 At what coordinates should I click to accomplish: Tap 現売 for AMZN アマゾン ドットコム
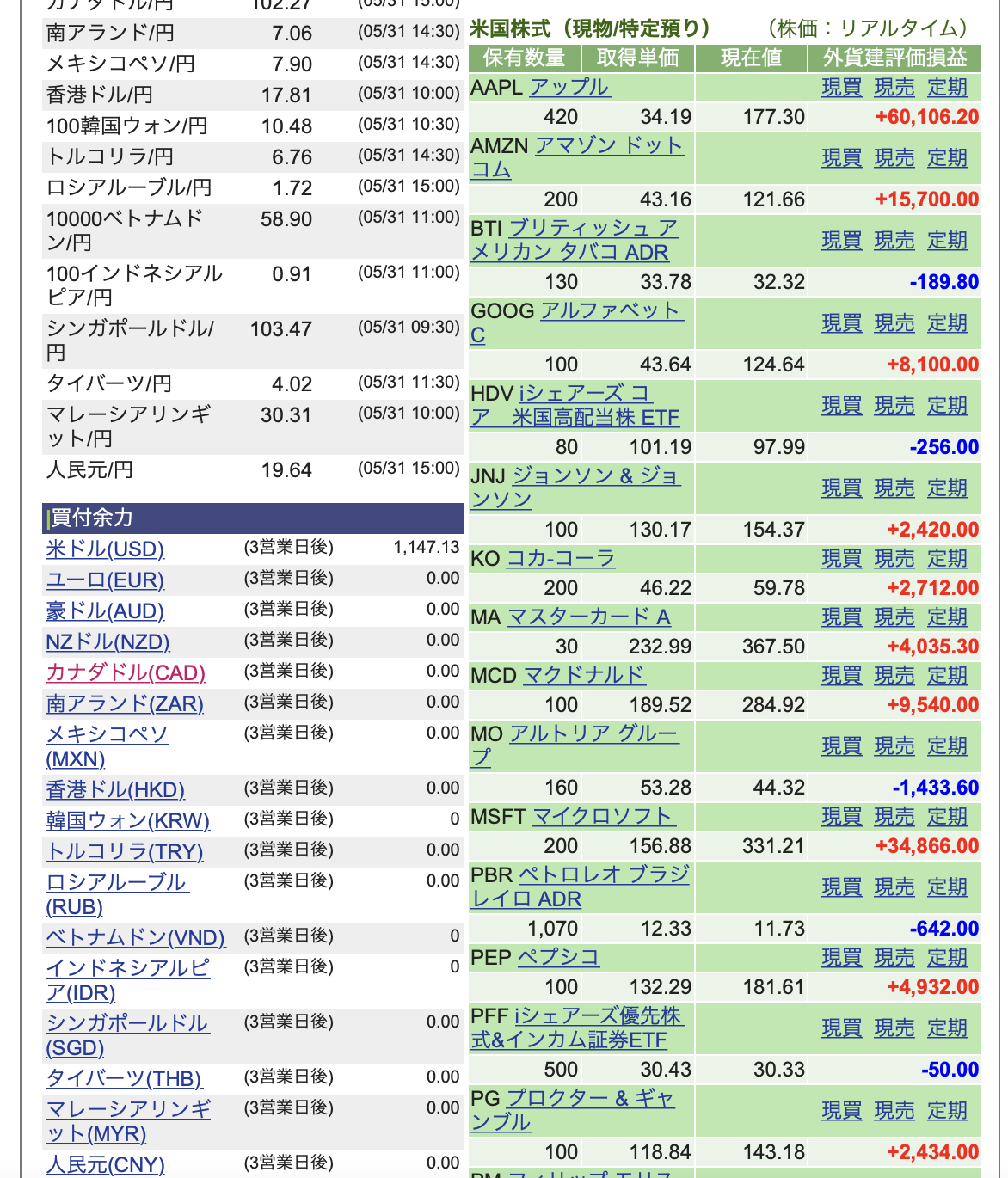coord(894,158)
